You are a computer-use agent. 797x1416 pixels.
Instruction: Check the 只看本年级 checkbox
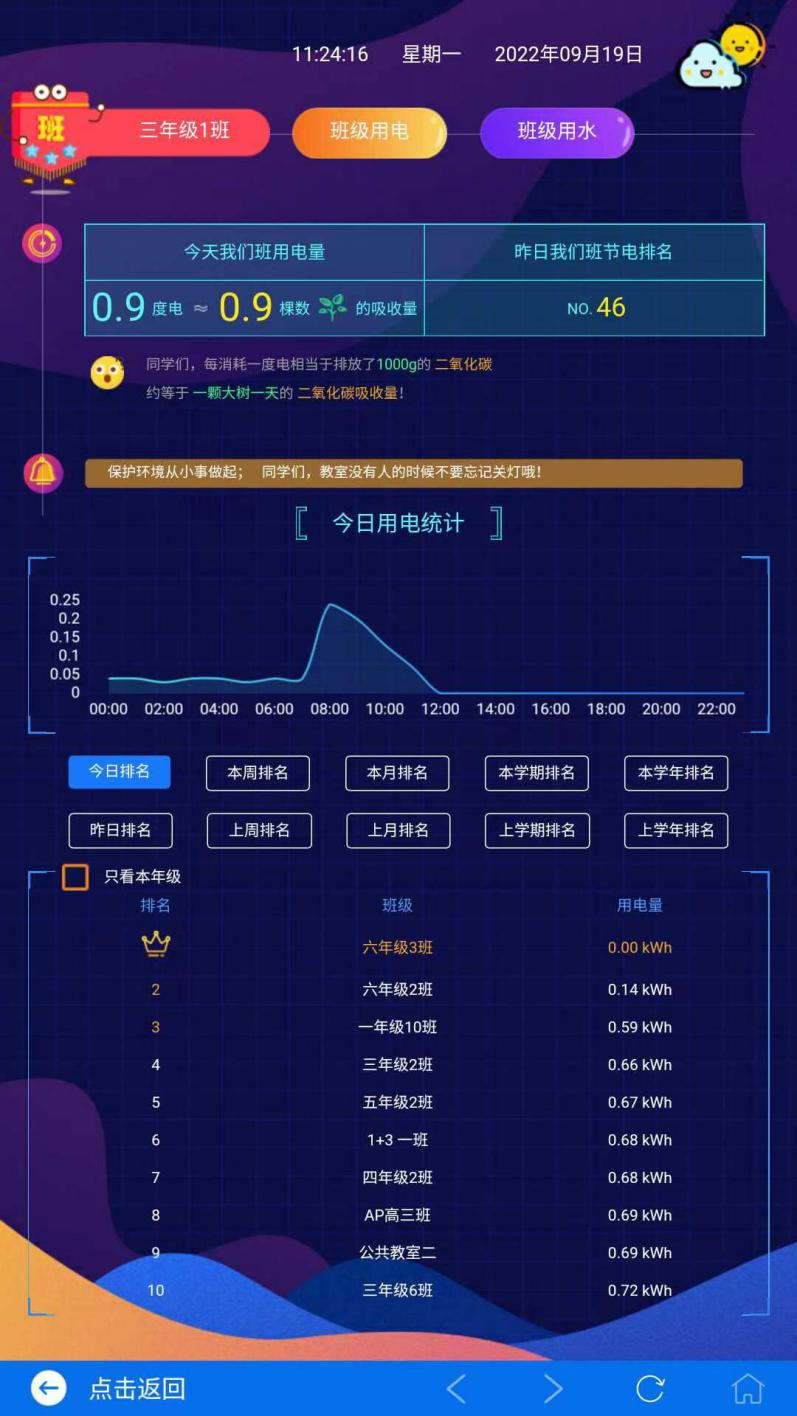click(x=76, y=877)
